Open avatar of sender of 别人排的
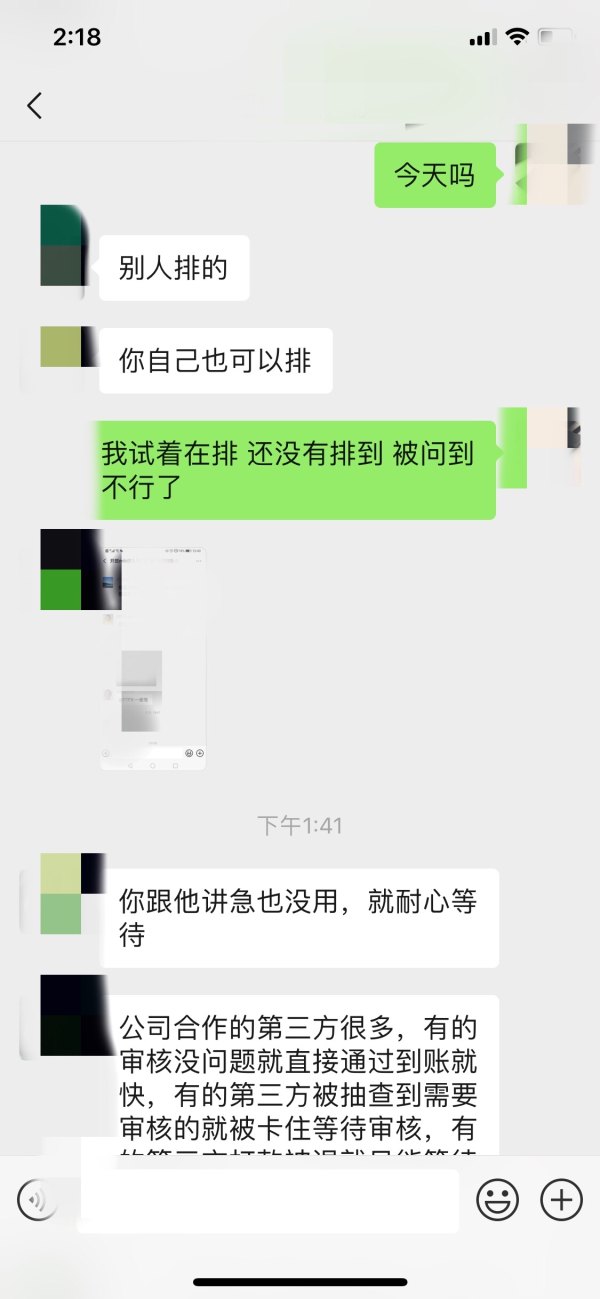Screen dimensions: 600x1299 [66, 245]
